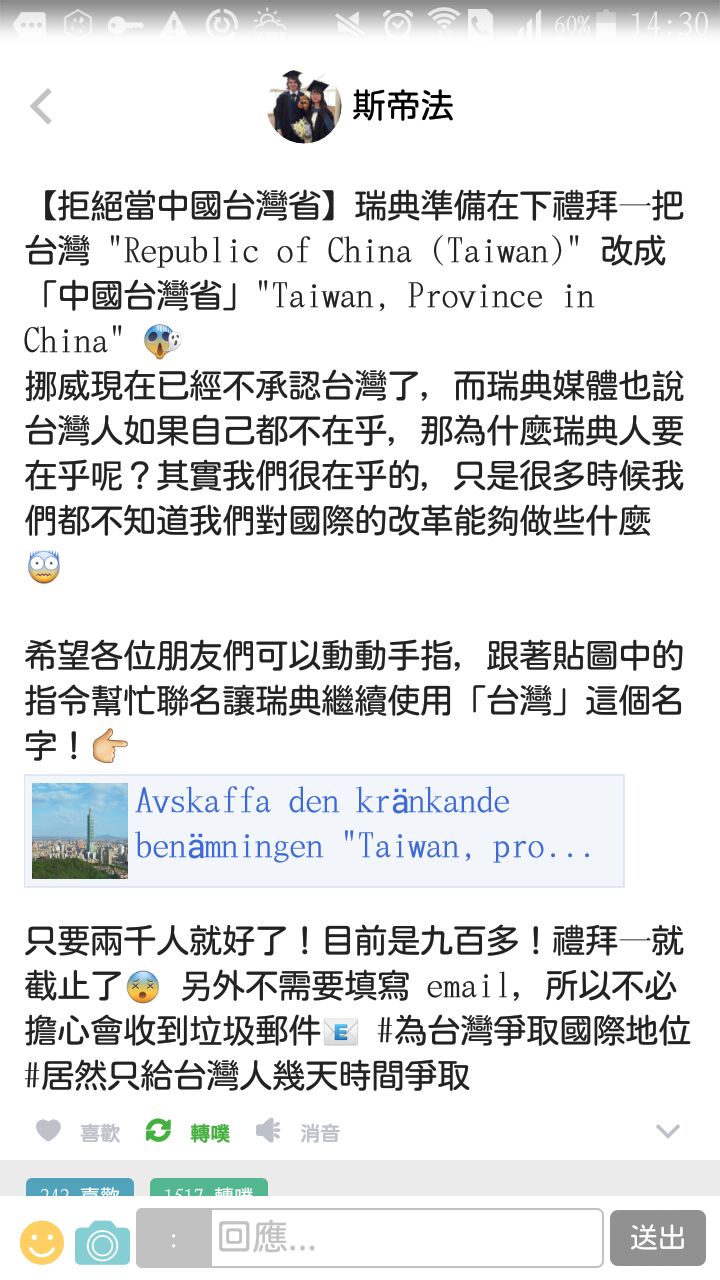Focus the 回應 response field

pos(406,1239)
